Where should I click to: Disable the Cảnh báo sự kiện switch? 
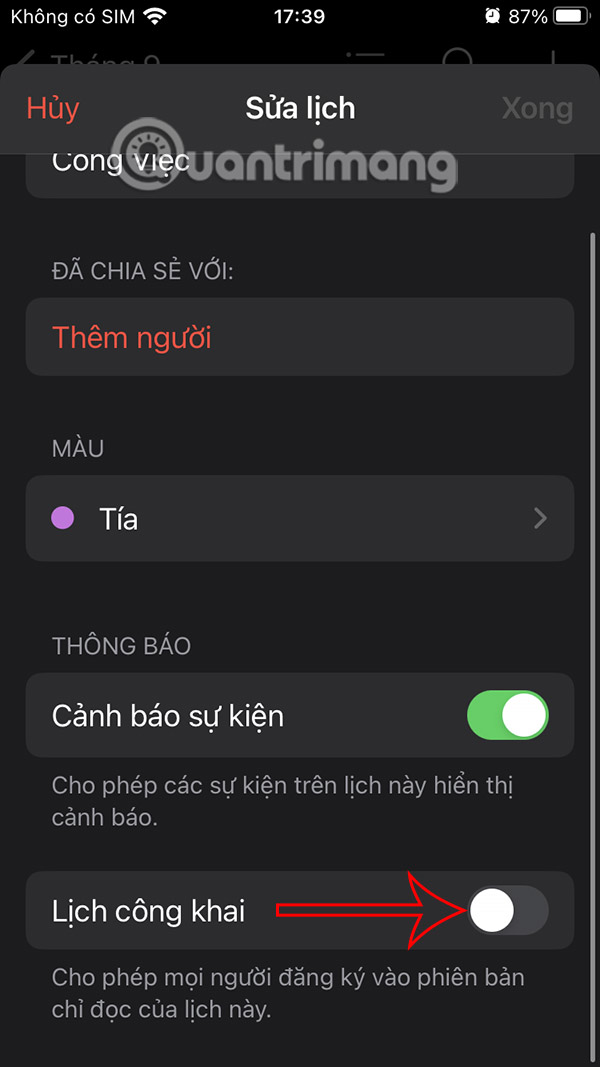(507, 716)
